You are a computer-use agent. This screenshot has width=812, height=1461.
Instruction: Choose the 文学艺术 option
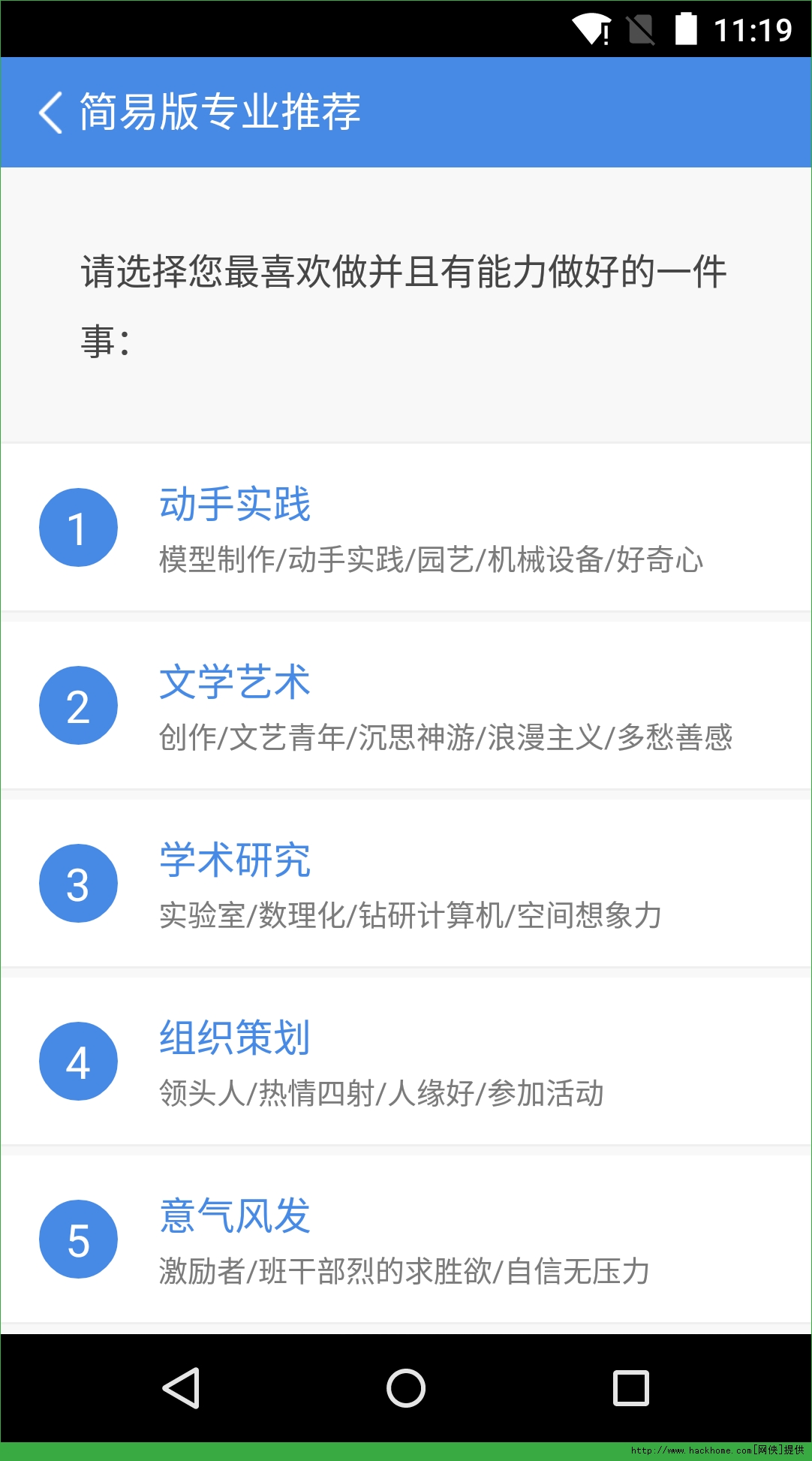(405, 706)
